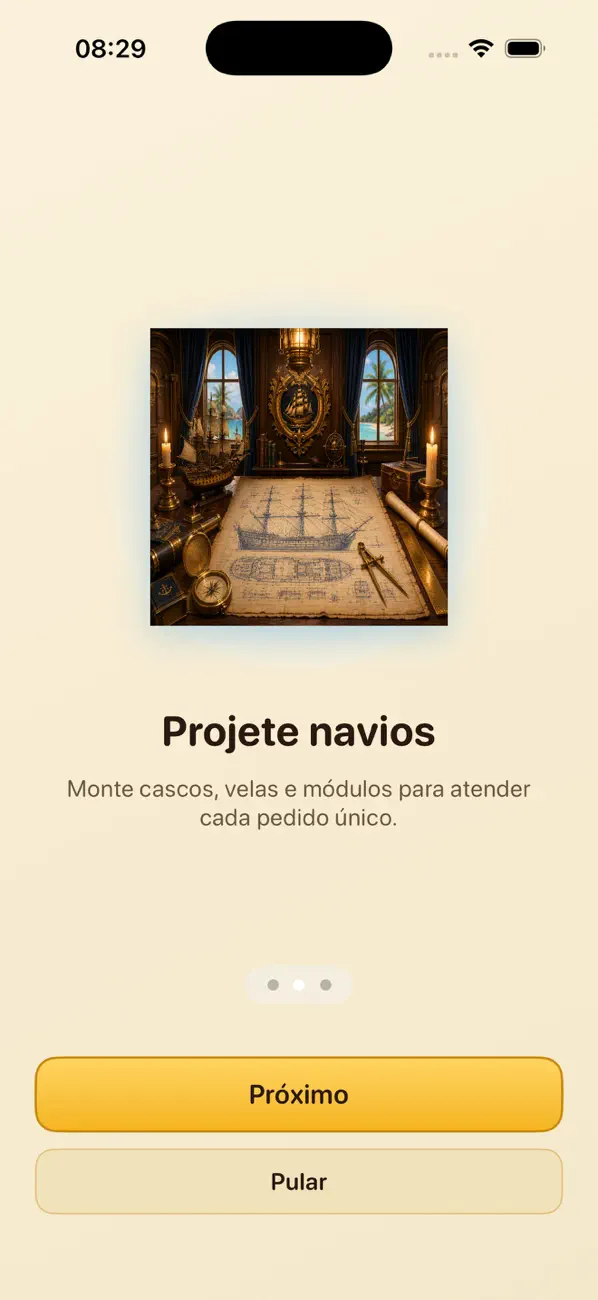Continue with the Próximo button

point(299,1094)
